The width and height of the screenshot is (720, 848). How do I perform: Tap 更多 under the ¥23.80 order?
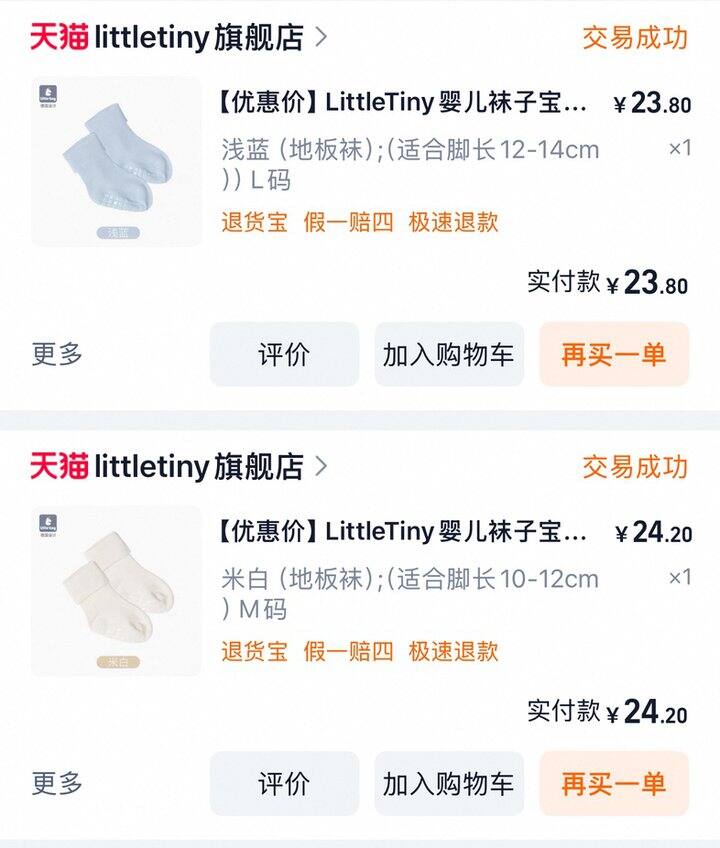pyautogui.click(x=57, y=354)
